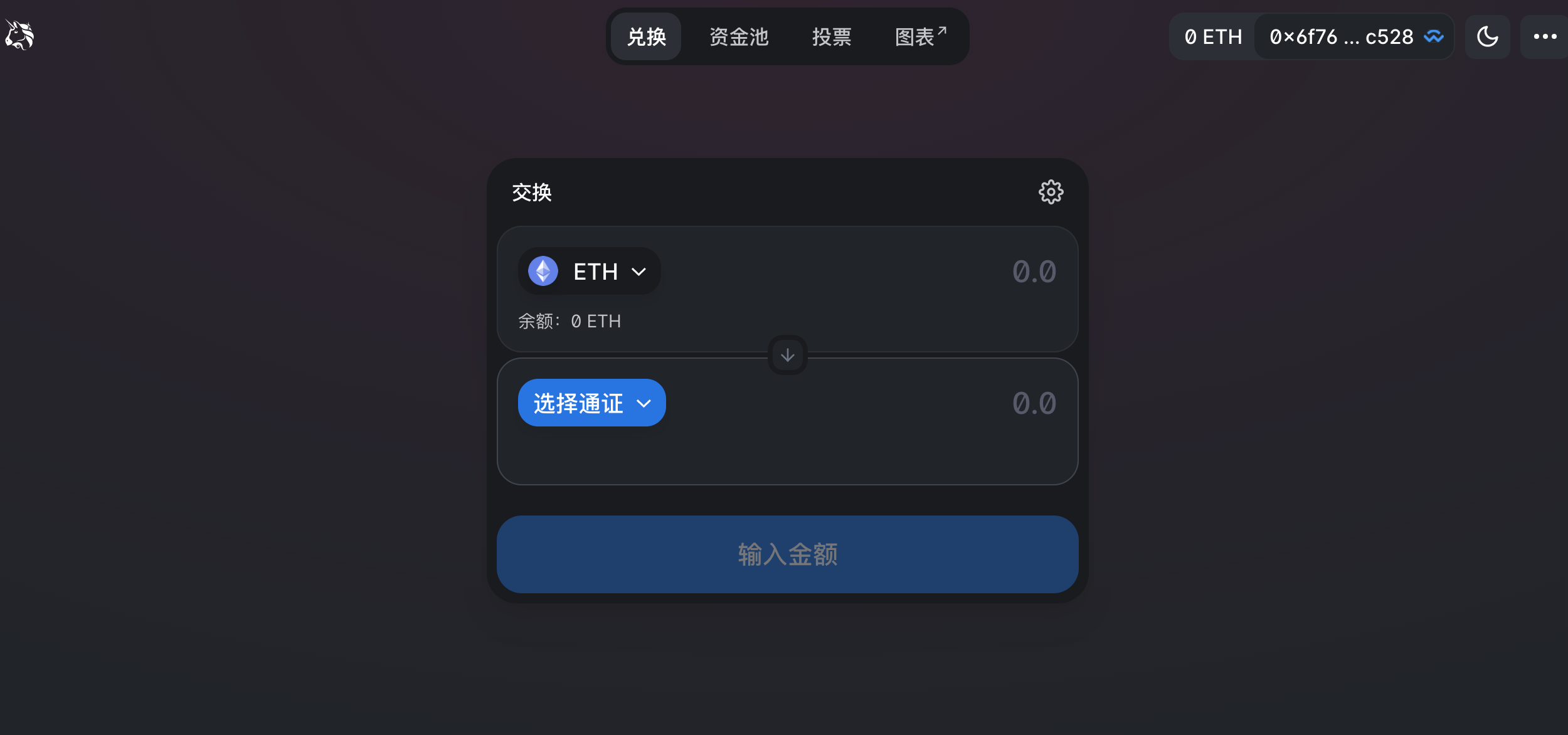The height and width of the screenshot is (735, 1568).
Task: Switch to the 投票 tab
Action: click(832, 37)
